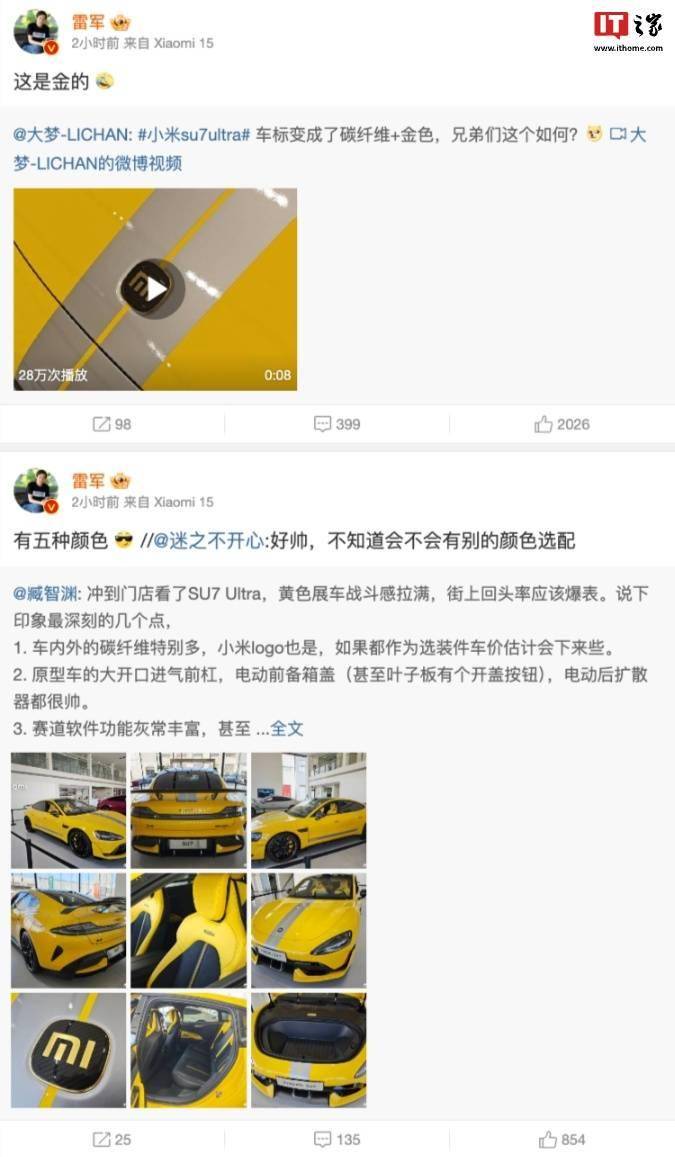675x1157 pixels.
Task: Open @大梦-LICHAN's profile mention
Action: (71, 134)
